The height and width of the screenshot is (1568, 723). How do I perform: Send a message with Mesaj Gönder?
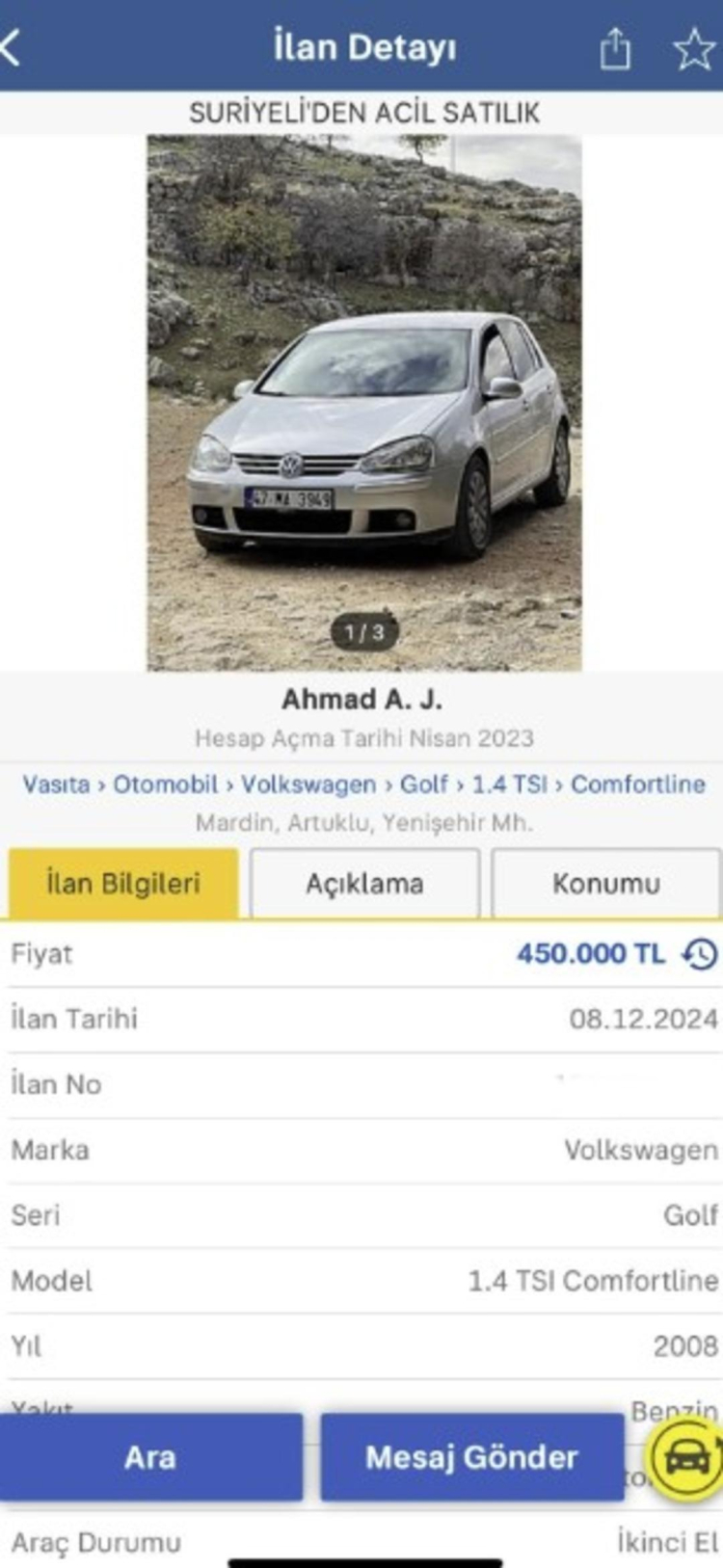point(471,1457)
